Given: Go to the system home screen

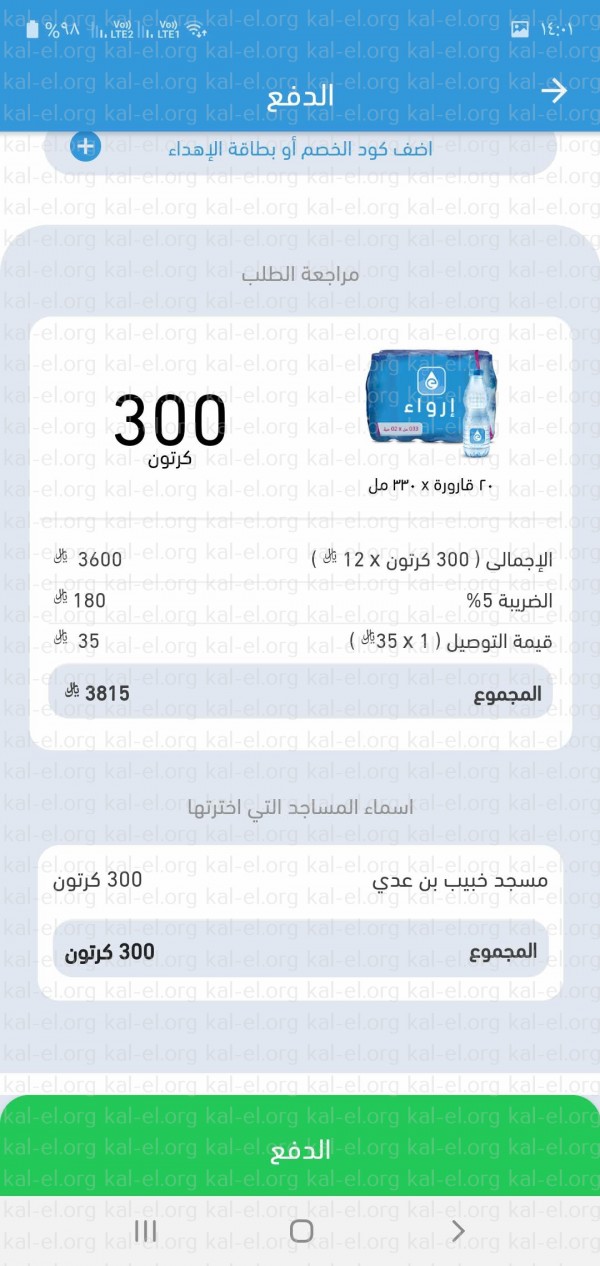Looking at the screenshot, I should (301, 1231).
